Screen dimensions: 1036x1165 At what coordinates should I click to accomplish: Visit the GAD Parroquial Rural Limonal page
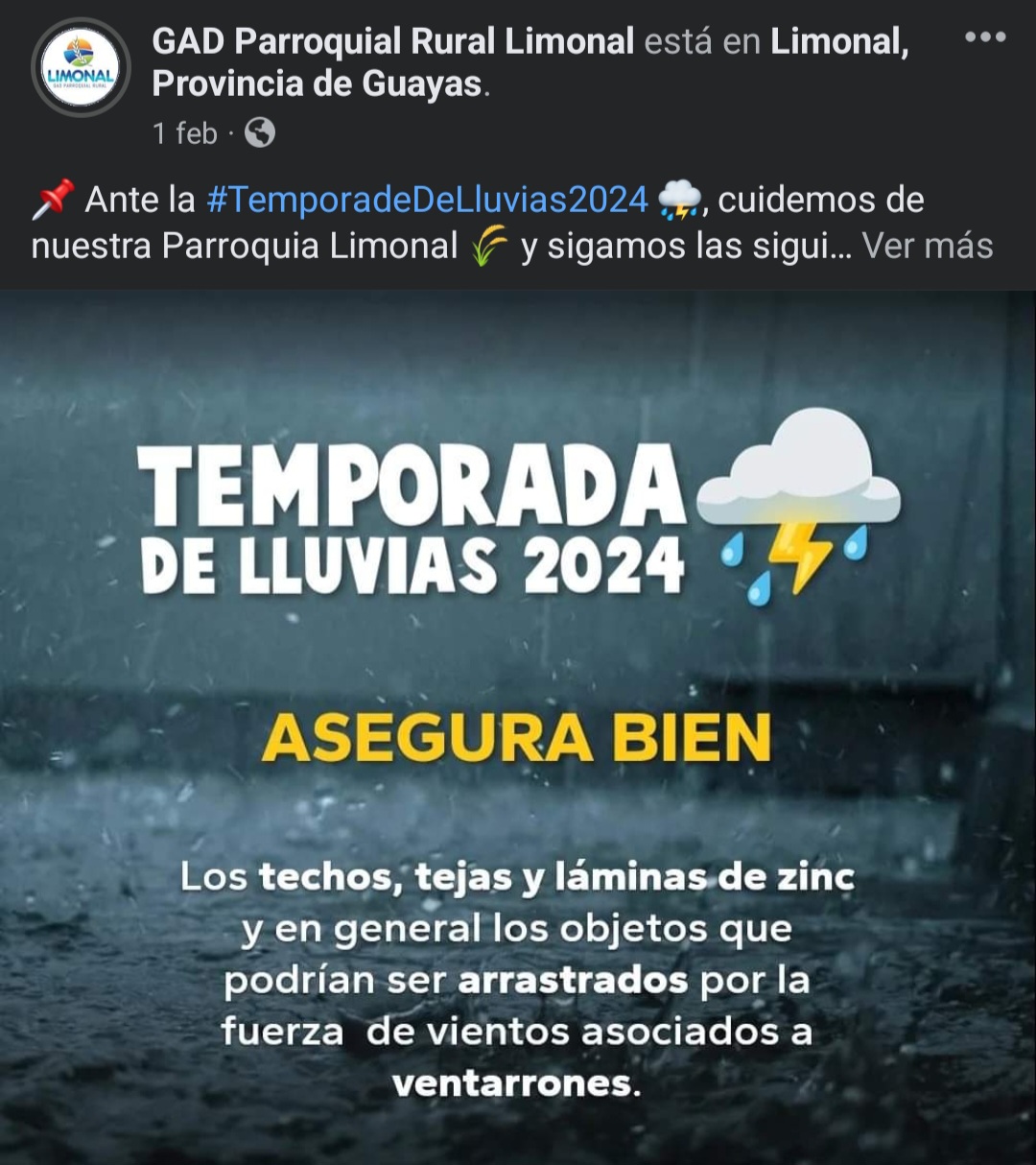[x=392, y=42]
